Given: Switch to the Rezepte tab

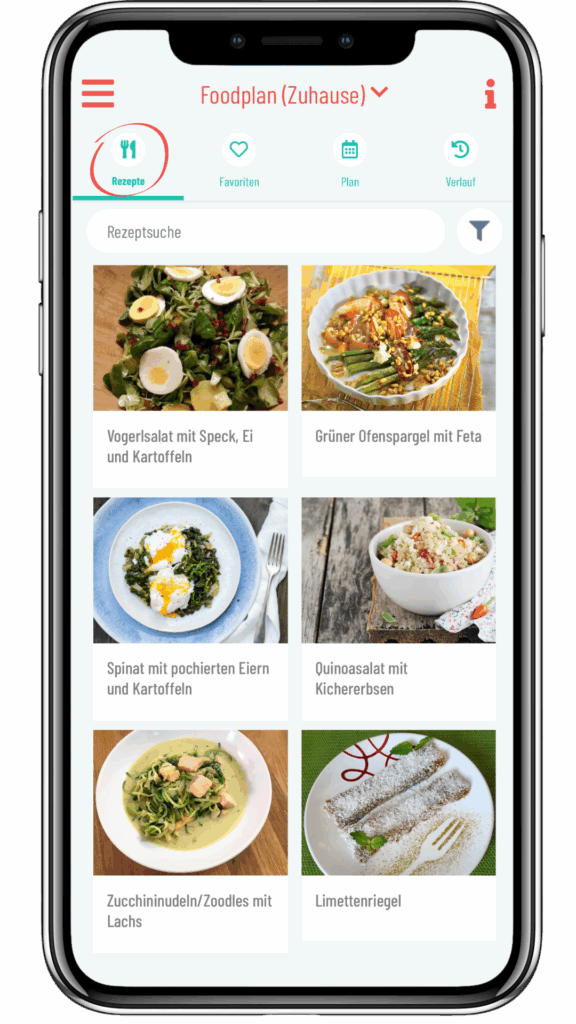Looking at the screenshot, I should (128, 162).
